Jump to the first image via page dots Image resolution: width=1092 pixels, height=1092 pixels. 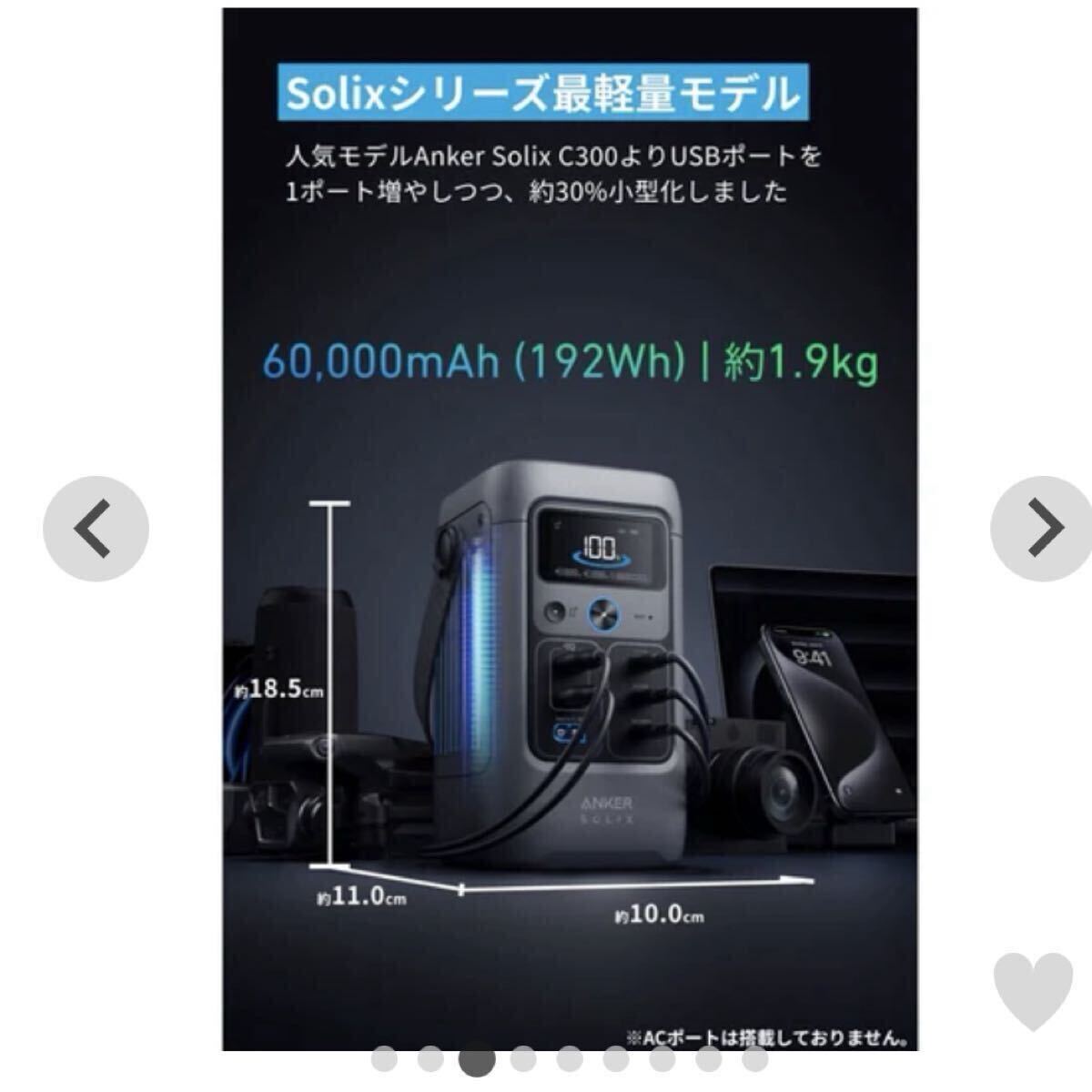pos(385,1059)
